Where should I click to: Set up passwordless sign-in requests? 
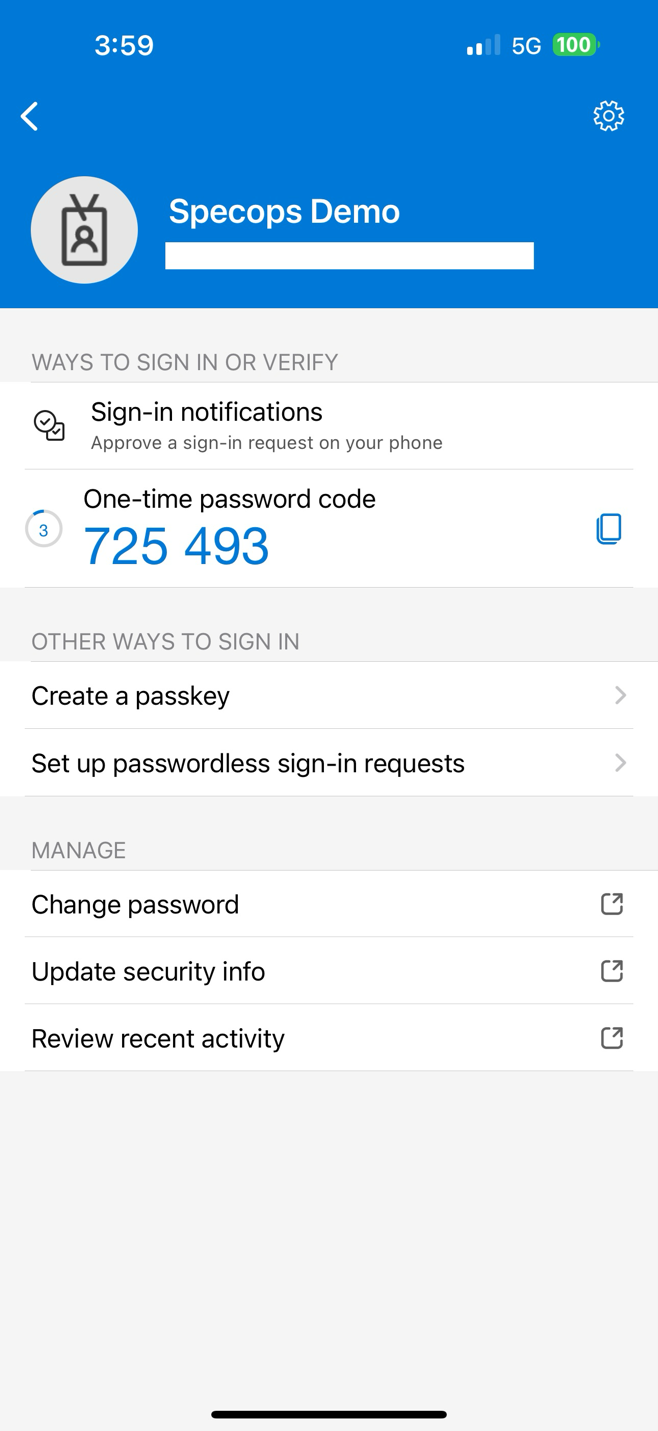tap(329, 763)
